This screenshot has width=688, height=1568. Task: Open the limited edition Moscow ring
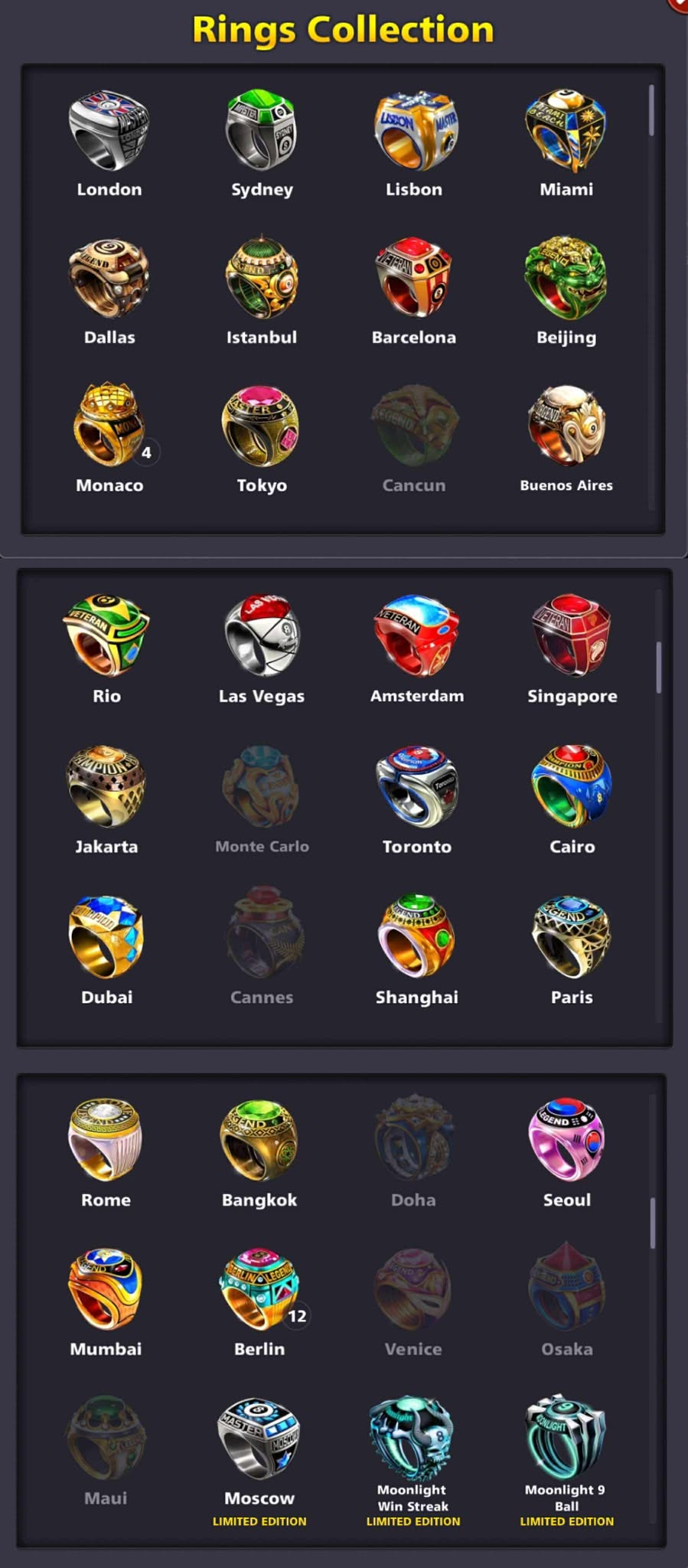(259, 1439)
